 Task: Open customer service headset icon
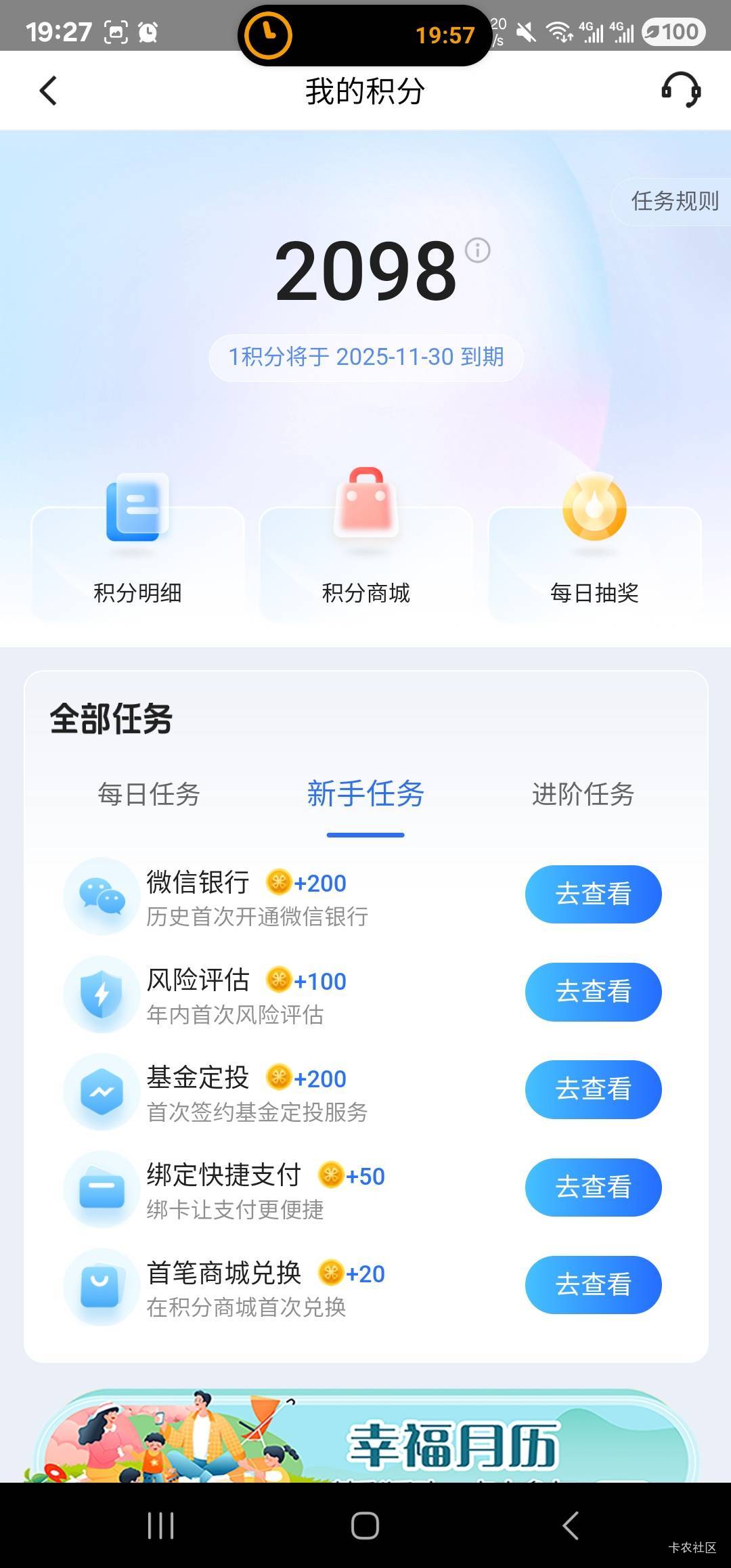(x=680, y=90)
